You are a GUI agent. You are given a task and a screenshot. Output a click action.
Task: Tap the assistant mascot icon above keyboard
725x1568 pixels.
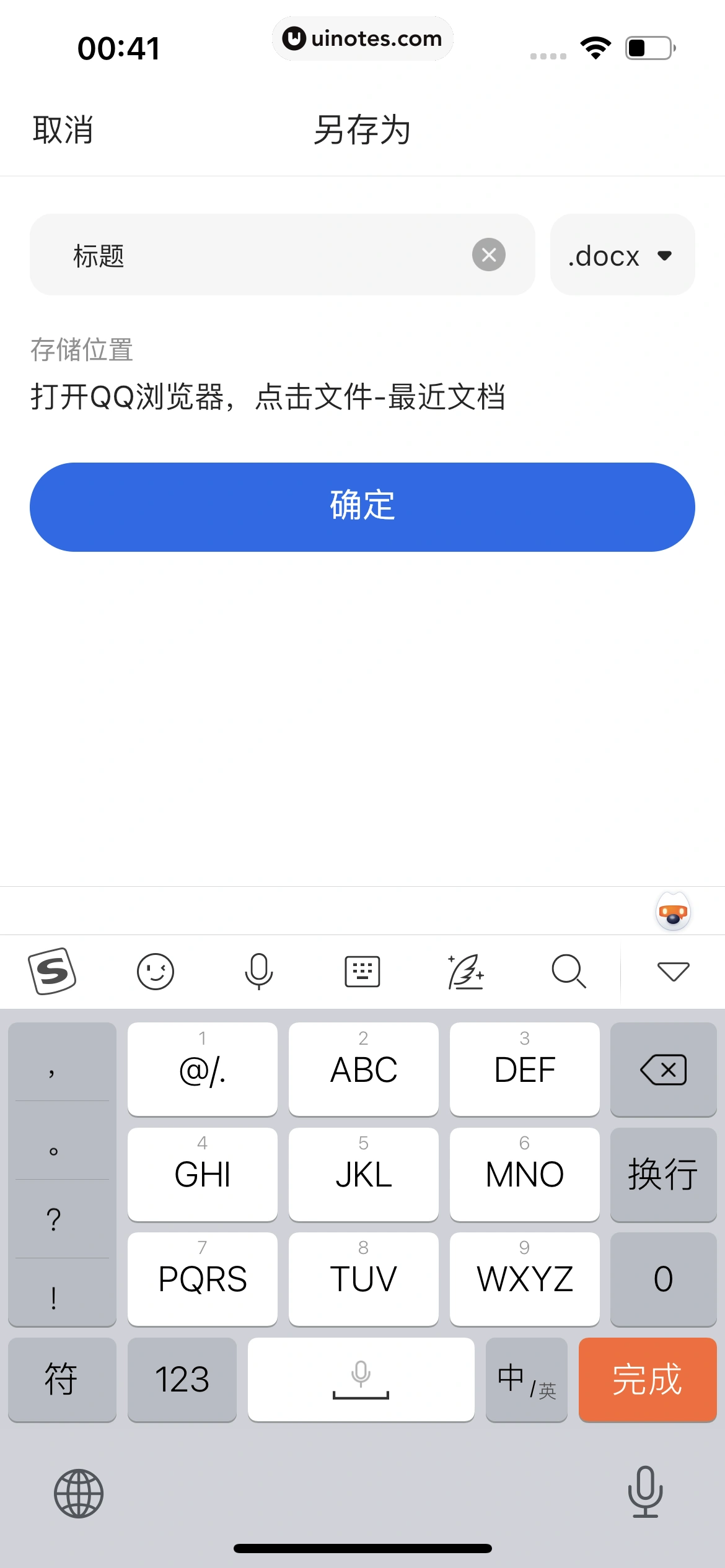pos(673,912)
